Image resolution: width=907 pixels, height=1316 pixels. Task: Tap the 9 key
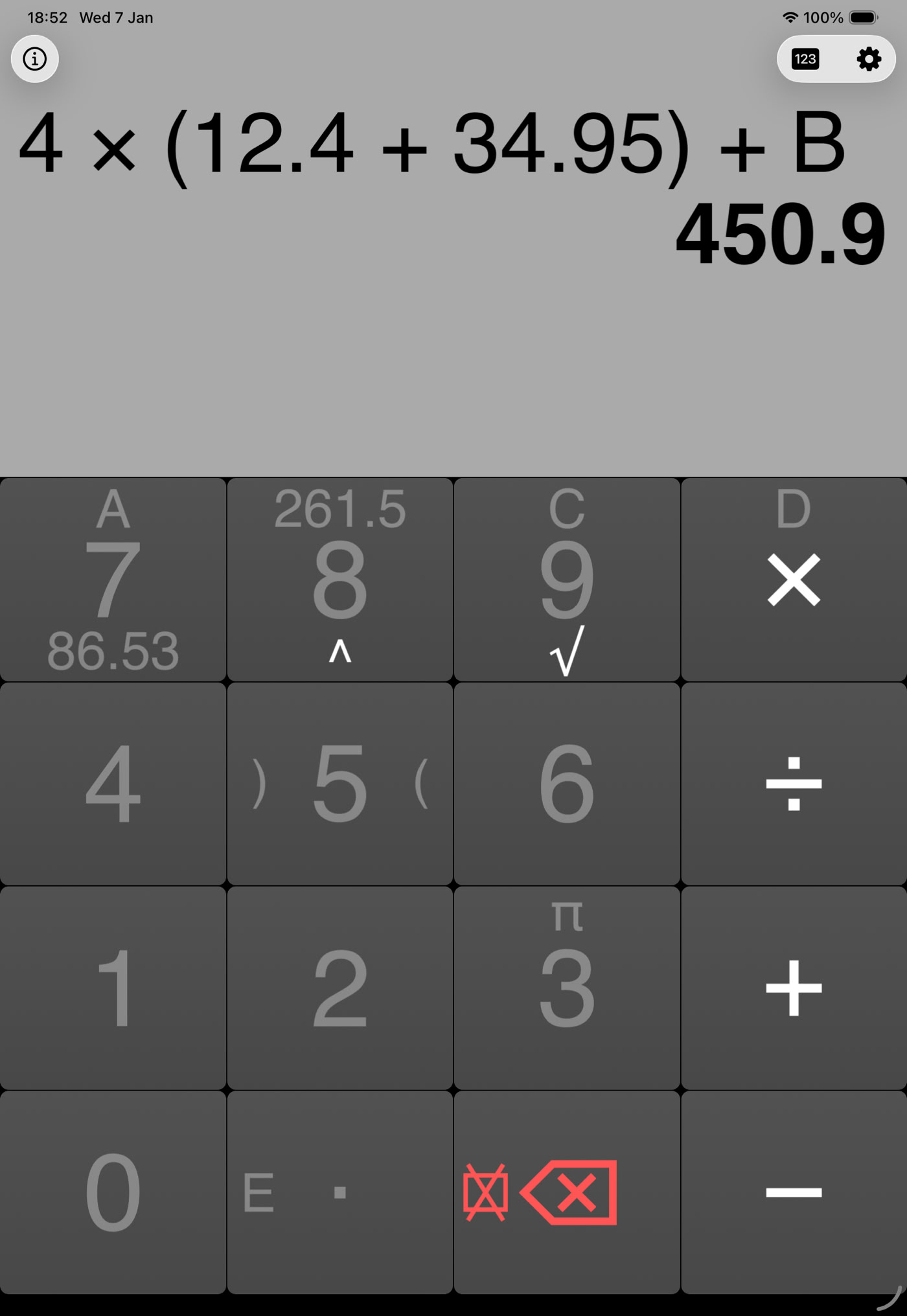(x=566, y=580)
